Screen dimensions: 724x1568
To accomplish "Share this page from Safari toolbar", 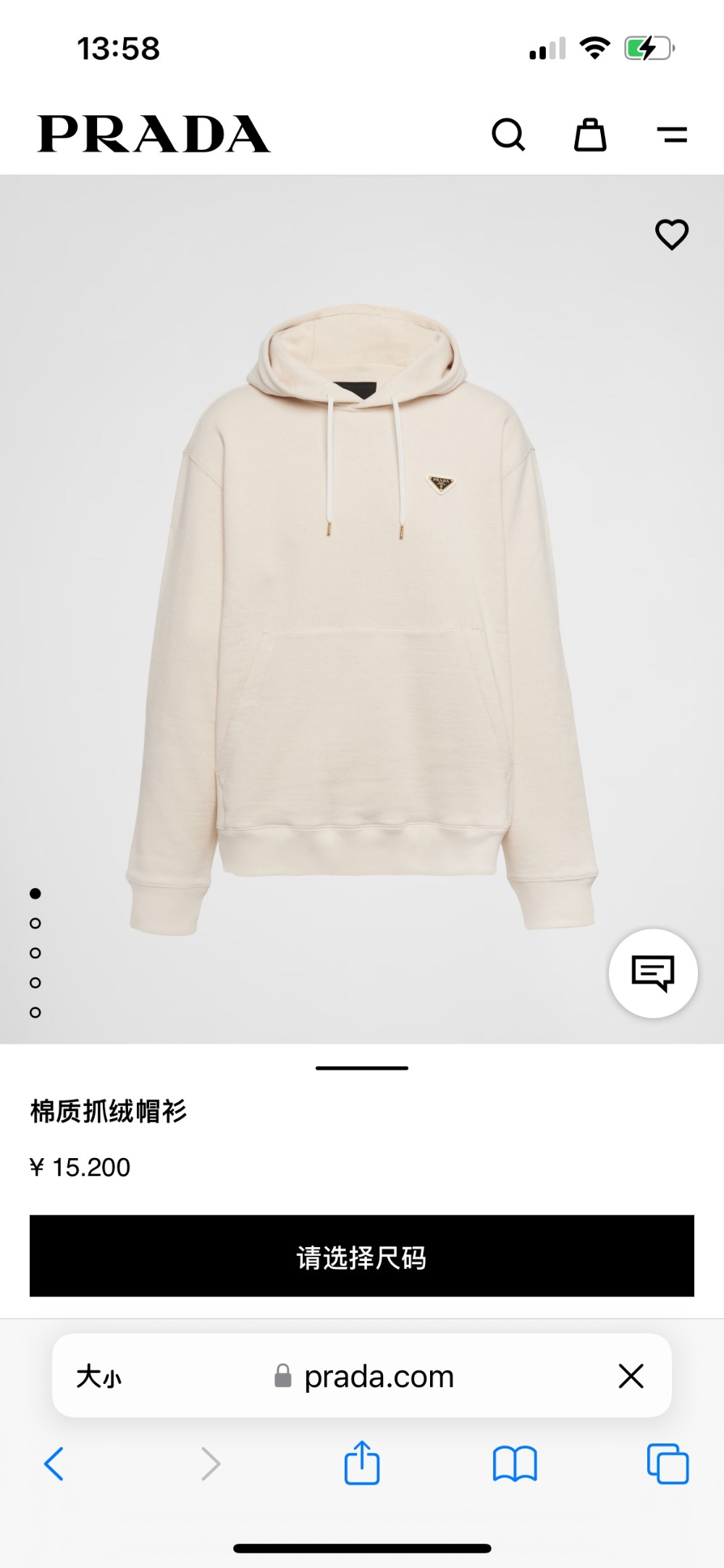I will [x=362, y=1464].
